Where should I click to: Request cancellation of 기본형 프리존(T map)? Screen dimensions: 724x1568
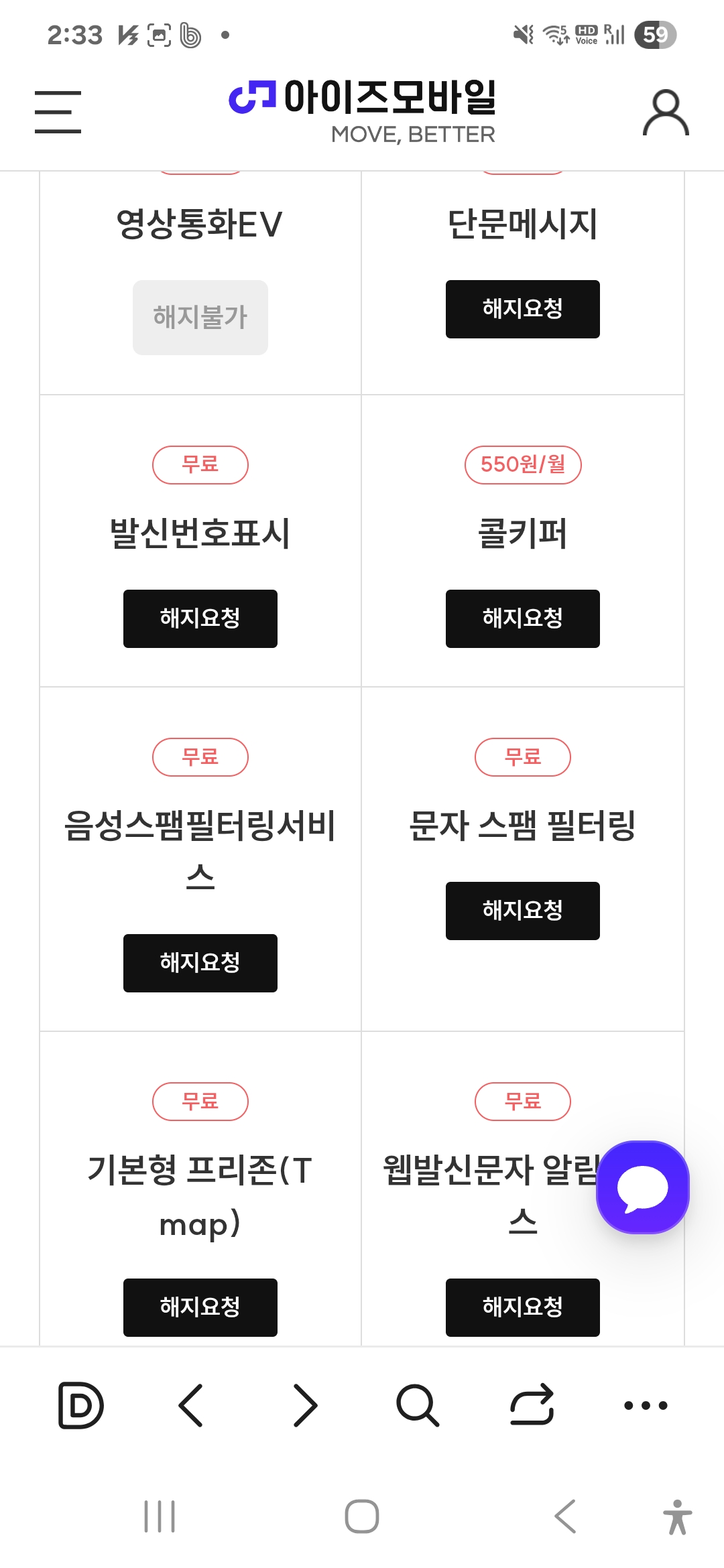point(200,1307)
